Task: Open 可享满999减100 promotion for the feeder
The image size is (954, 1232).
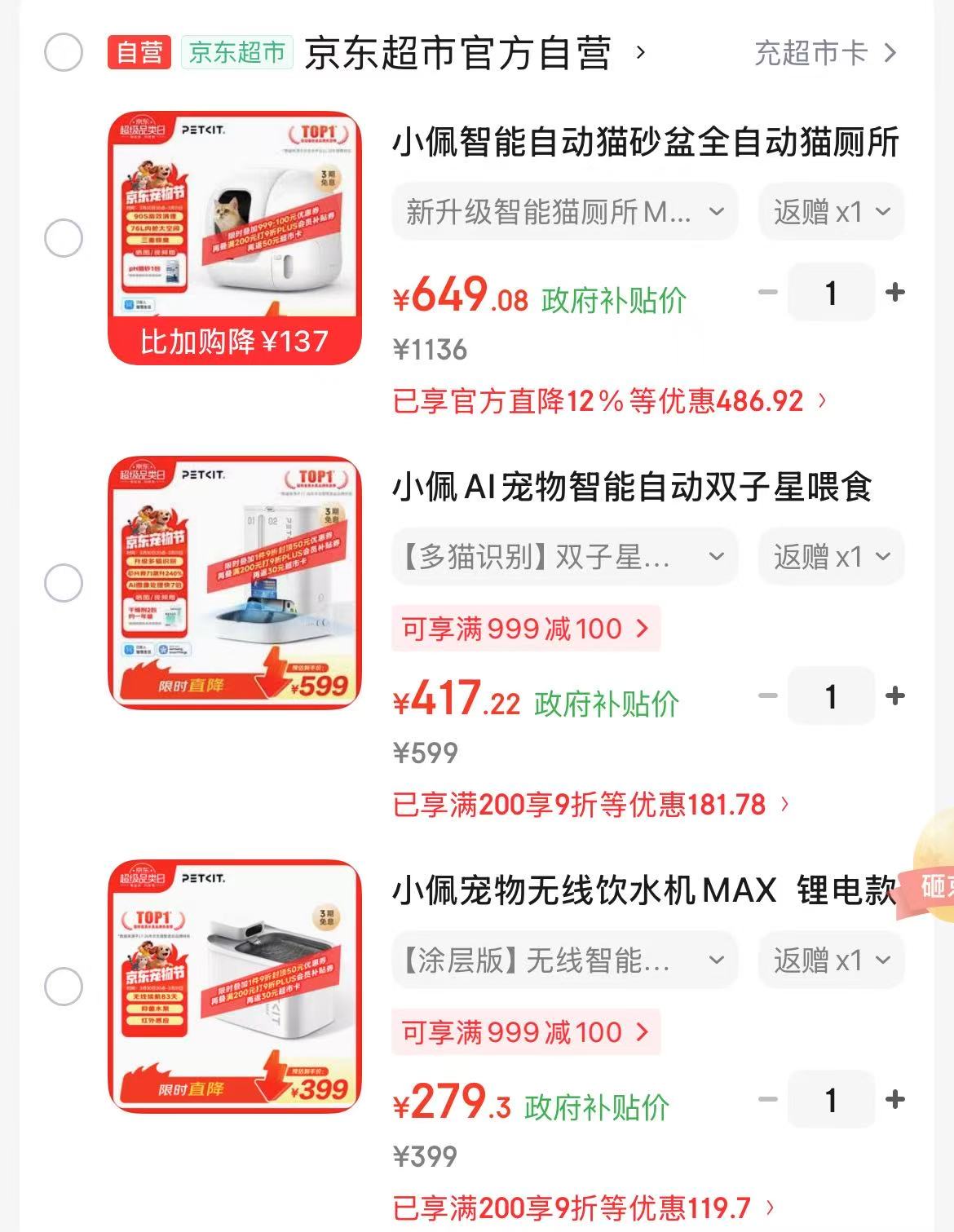Action: click(x=526, y=629)
